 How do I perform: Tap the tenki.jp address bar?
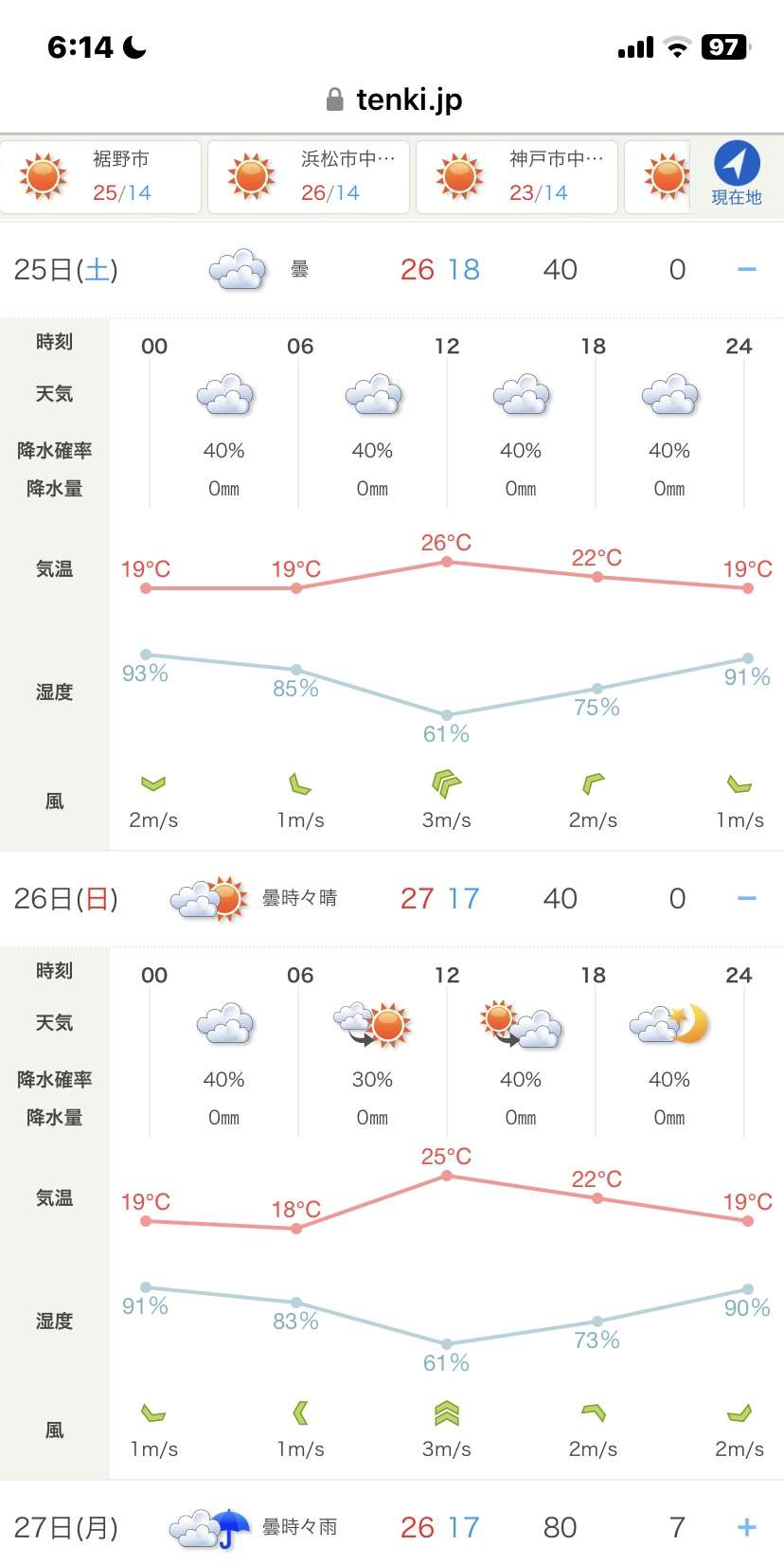coord(392,99)
